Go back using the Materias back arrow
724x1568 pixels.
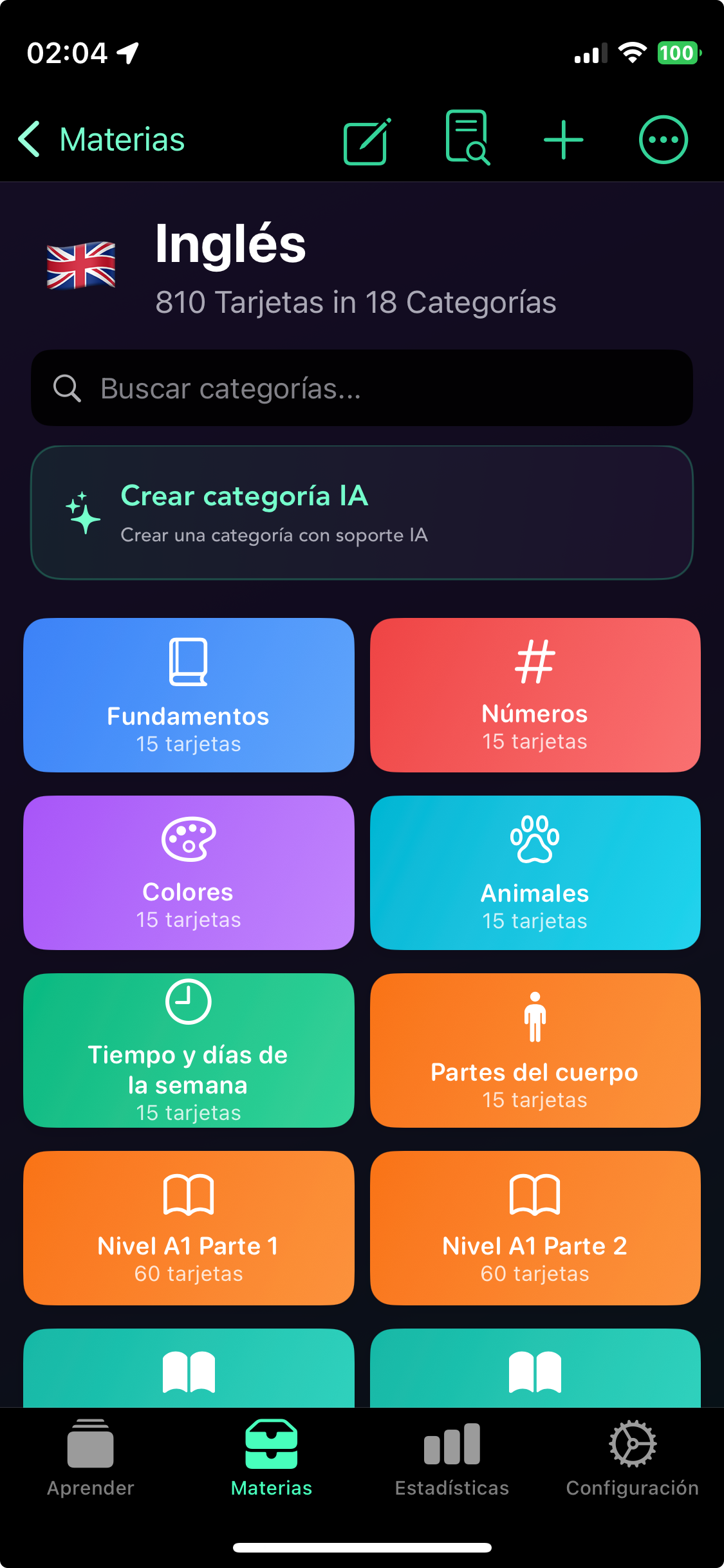pyautogui.click(x=29, y=138)
